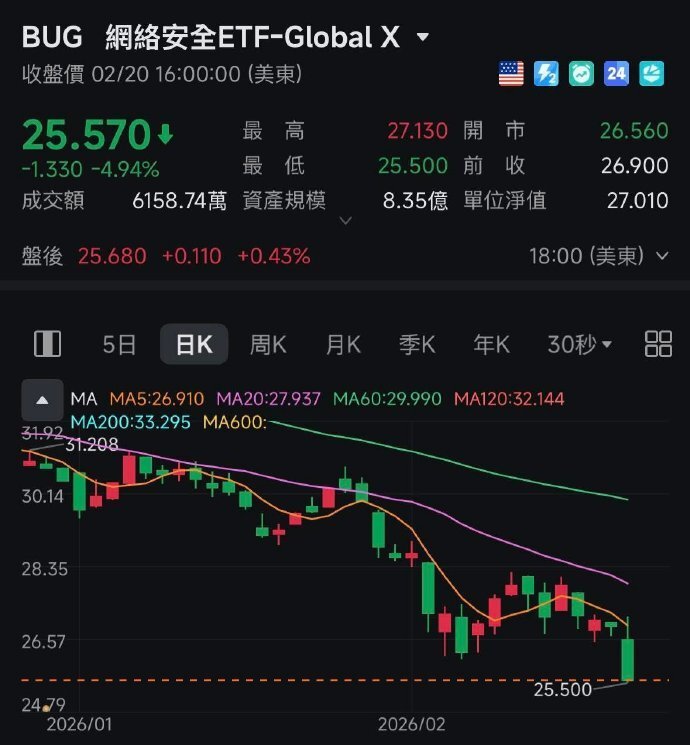Toggle the split panel chart layout icon

47,345
